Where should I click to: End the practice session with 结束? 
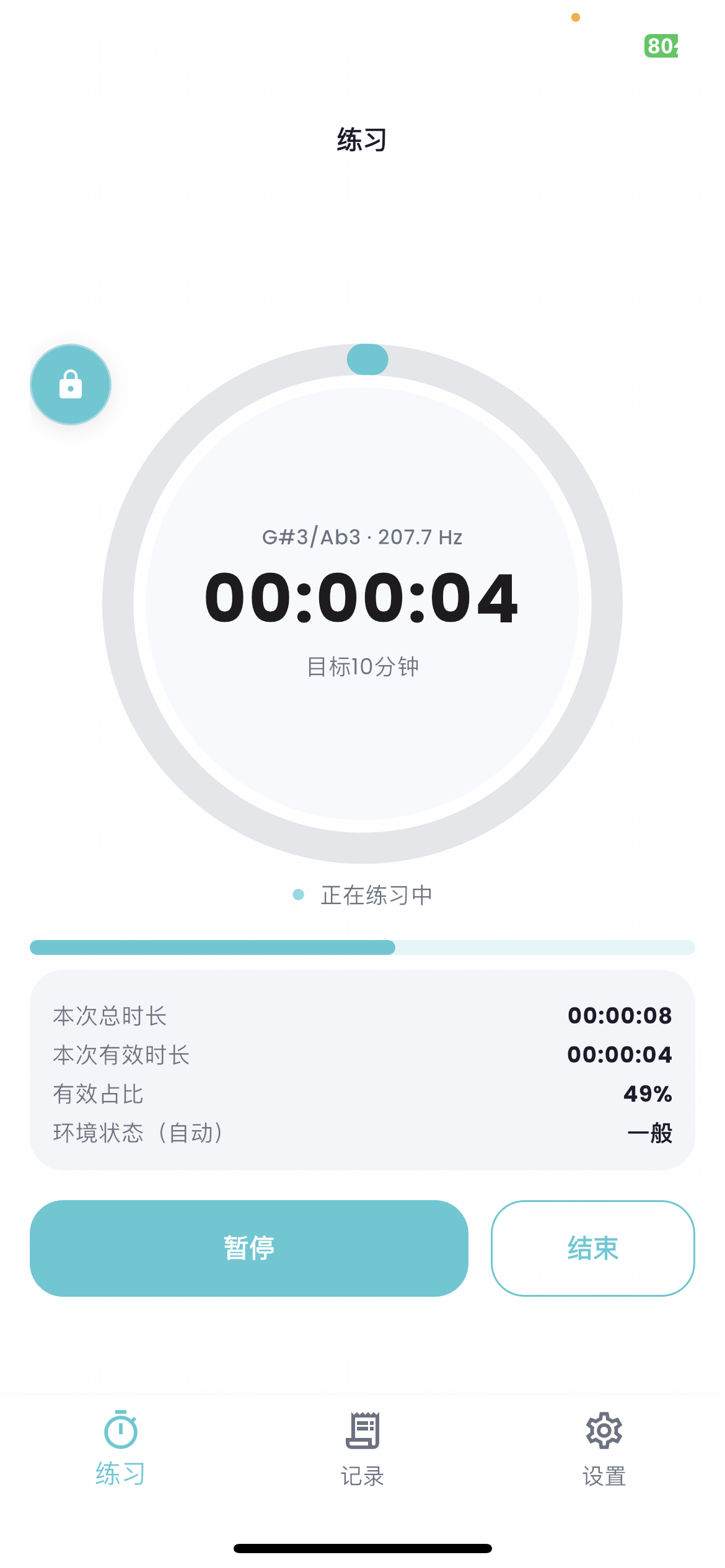tap(592, 1248)
